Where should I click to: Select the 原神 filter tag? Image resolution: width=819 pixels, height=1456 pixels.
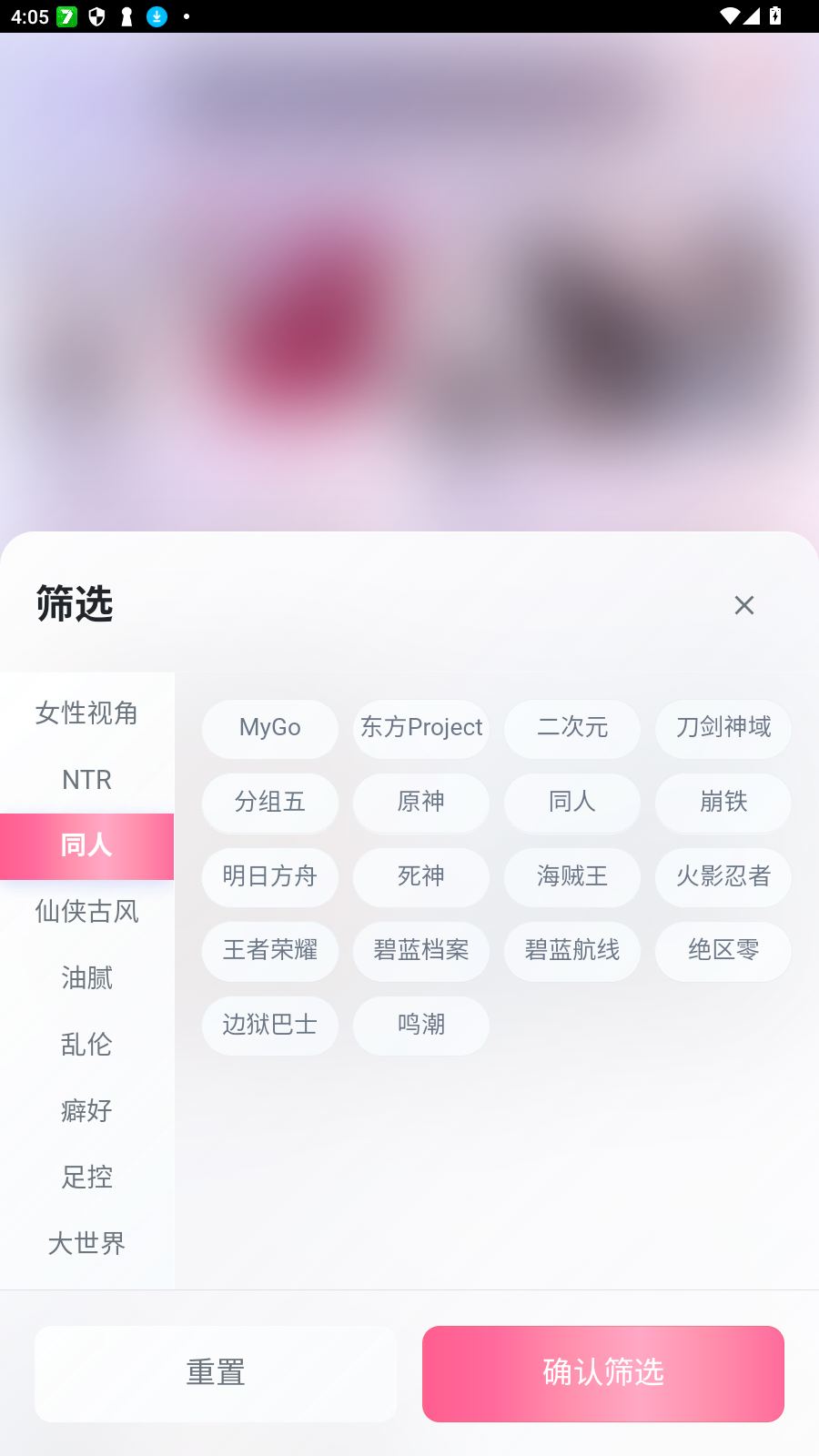pyautogui.click(x=420, y=803)
